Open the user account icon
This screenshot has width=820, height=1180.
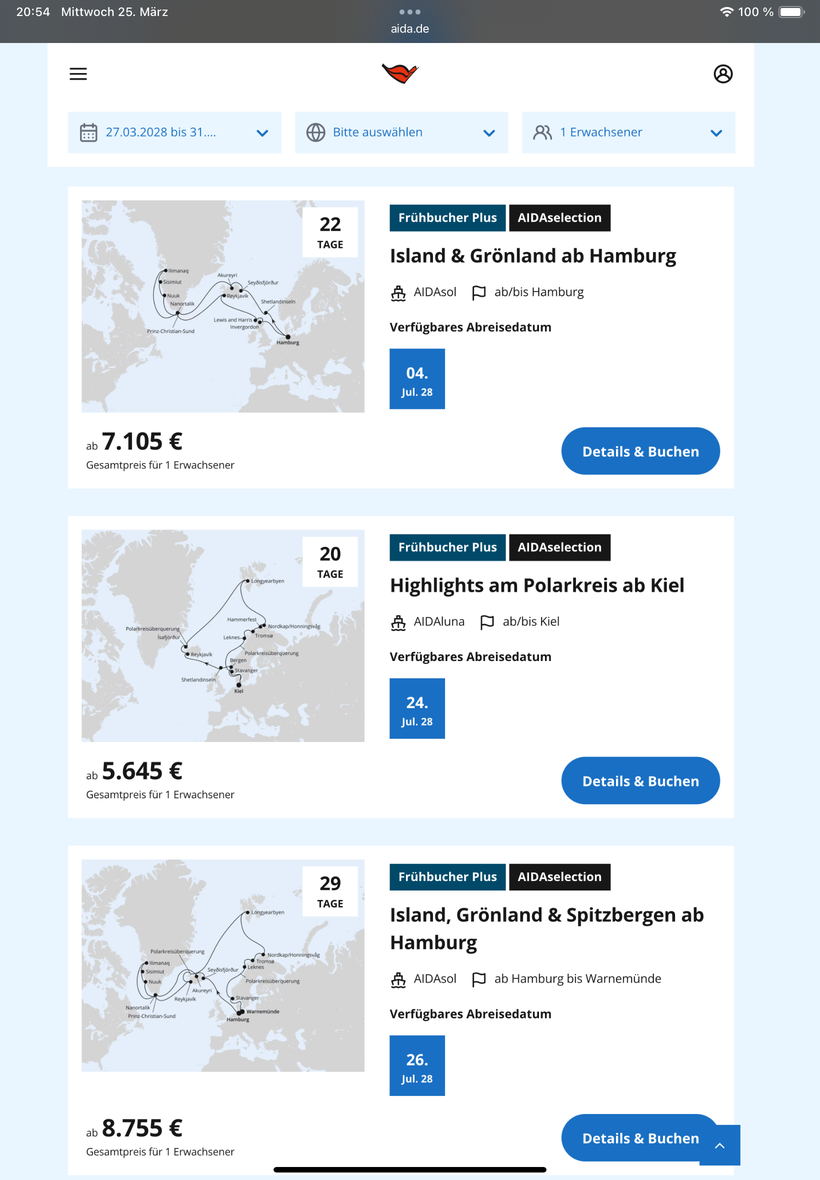723,74
